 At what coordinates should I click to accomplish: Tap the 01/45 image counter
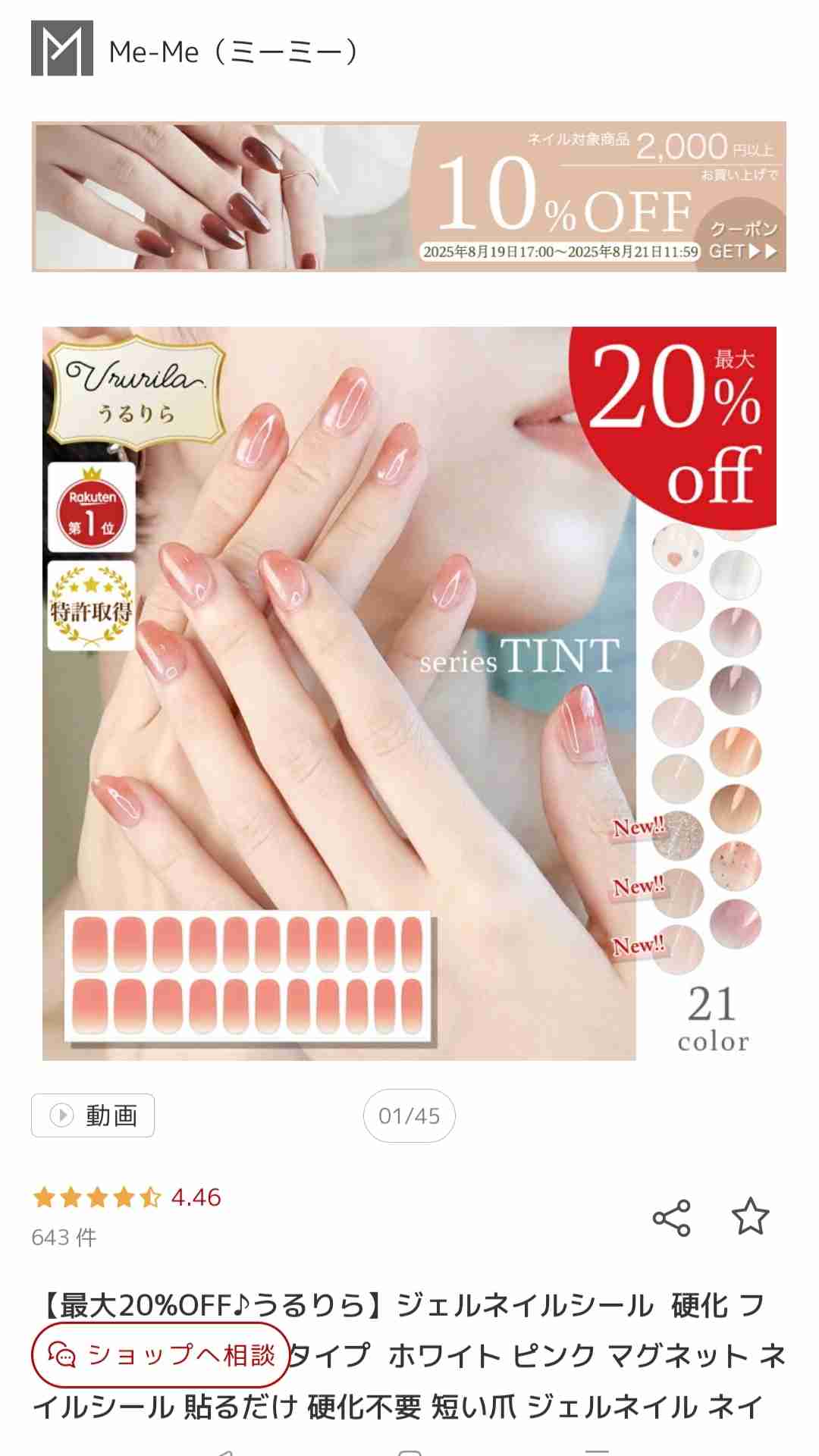pos(409,1116)
